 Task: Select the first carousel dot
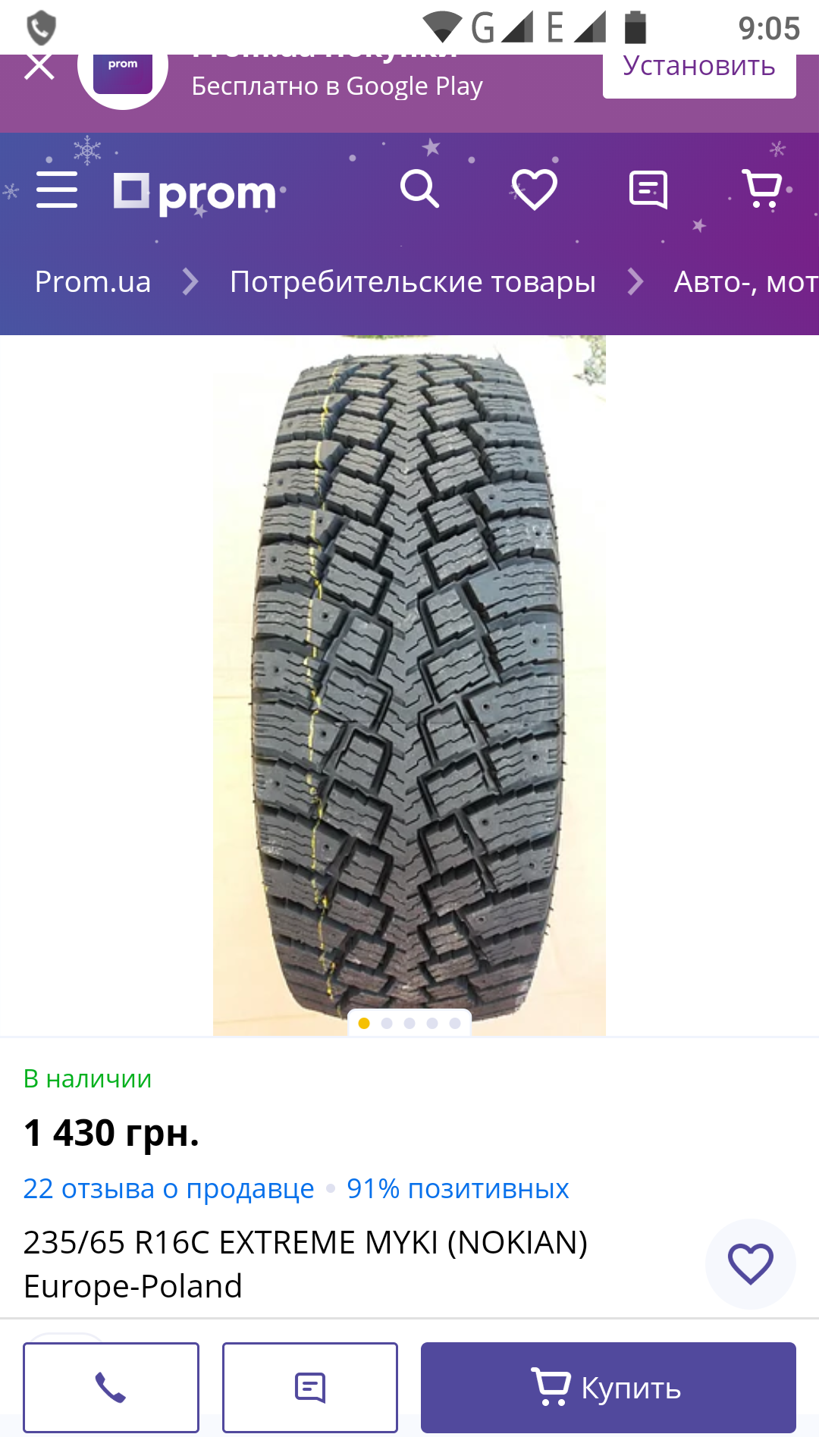[x=362, y=1022]
